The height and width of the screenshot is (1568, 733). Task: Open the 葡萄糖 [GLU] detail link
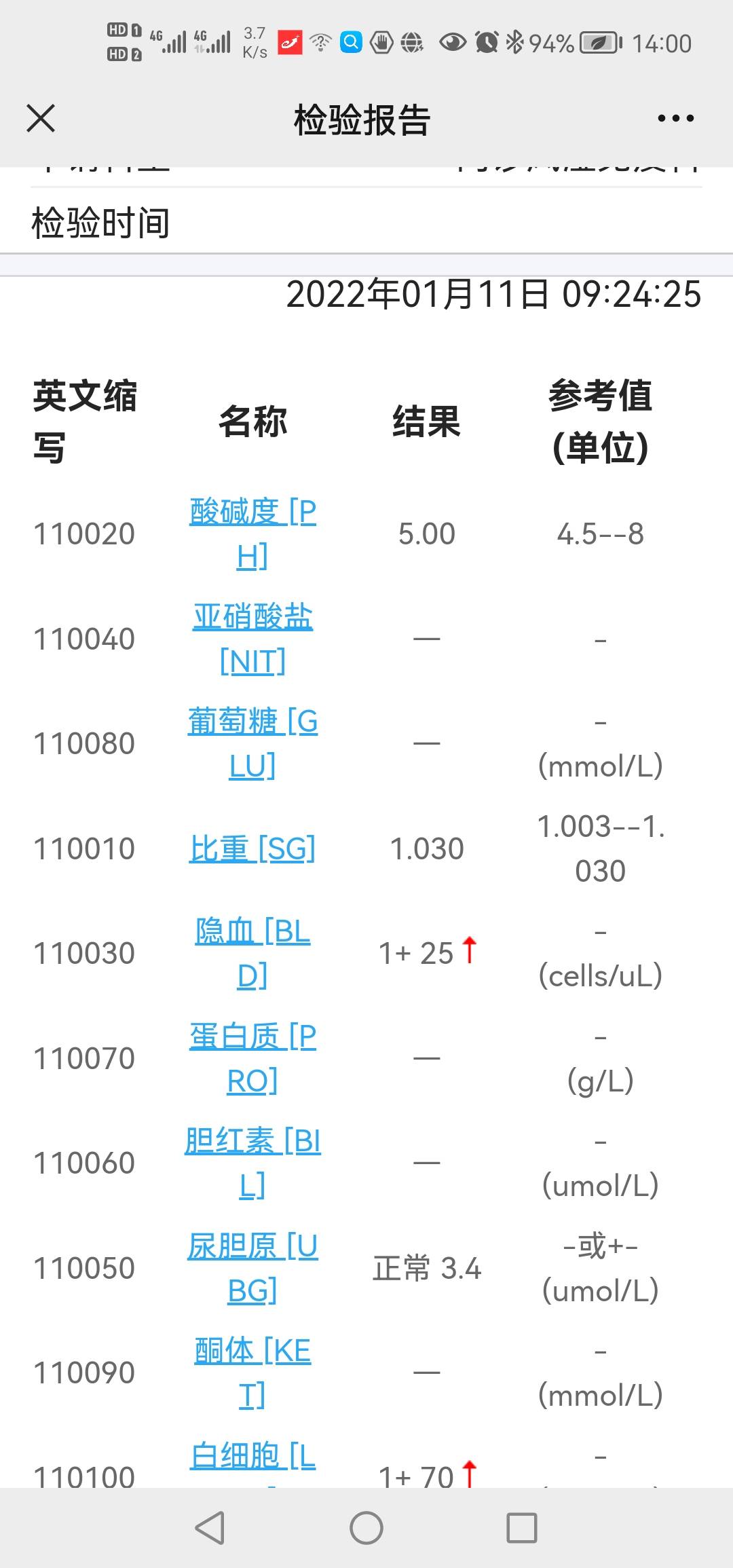(x=251, y=743)
